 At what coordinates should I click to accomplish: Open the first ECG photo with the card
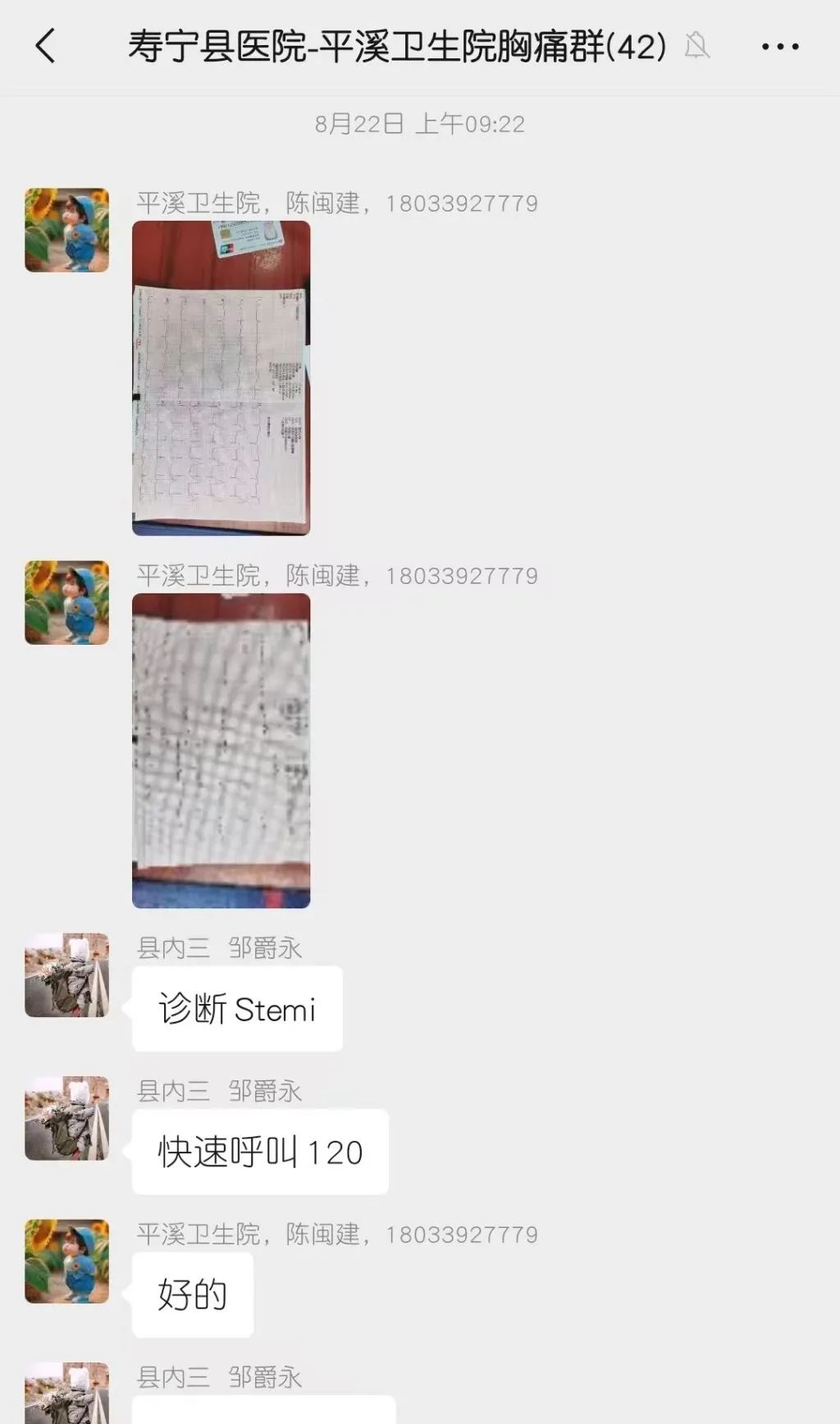click(221, 378)
